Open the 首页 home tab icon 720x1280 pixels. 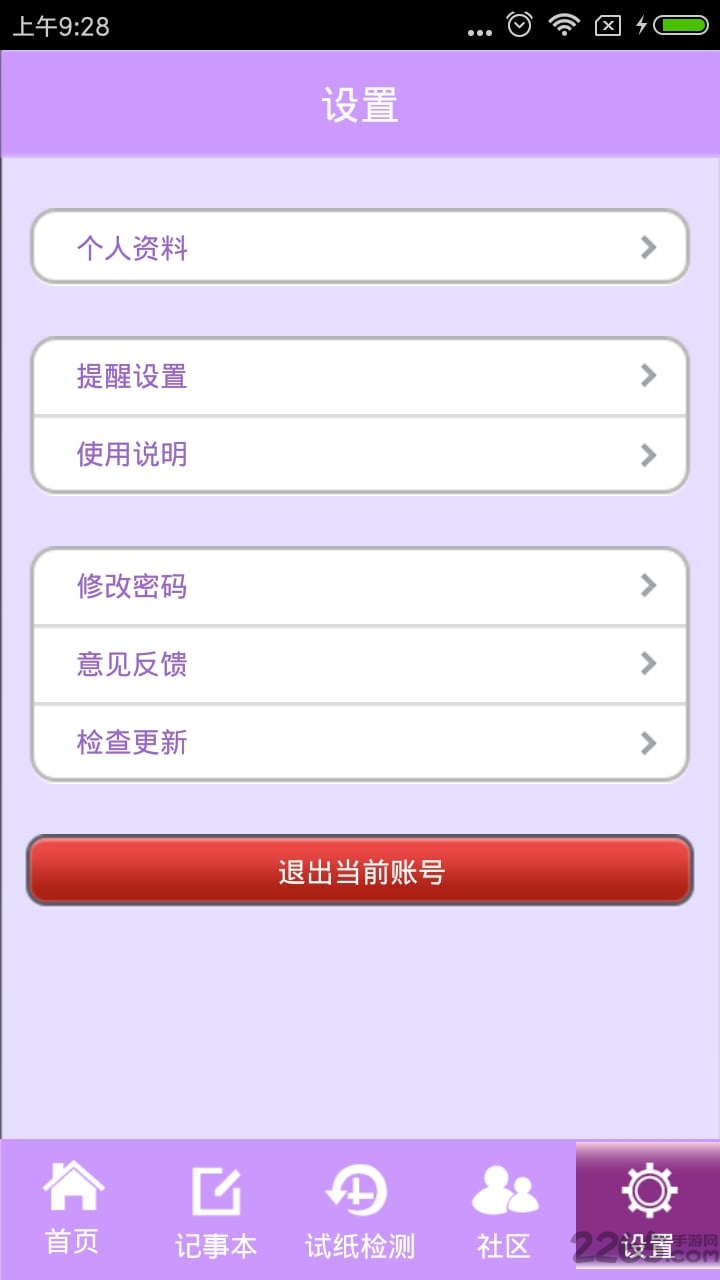pyautogui.click(x=73, y=1188)
